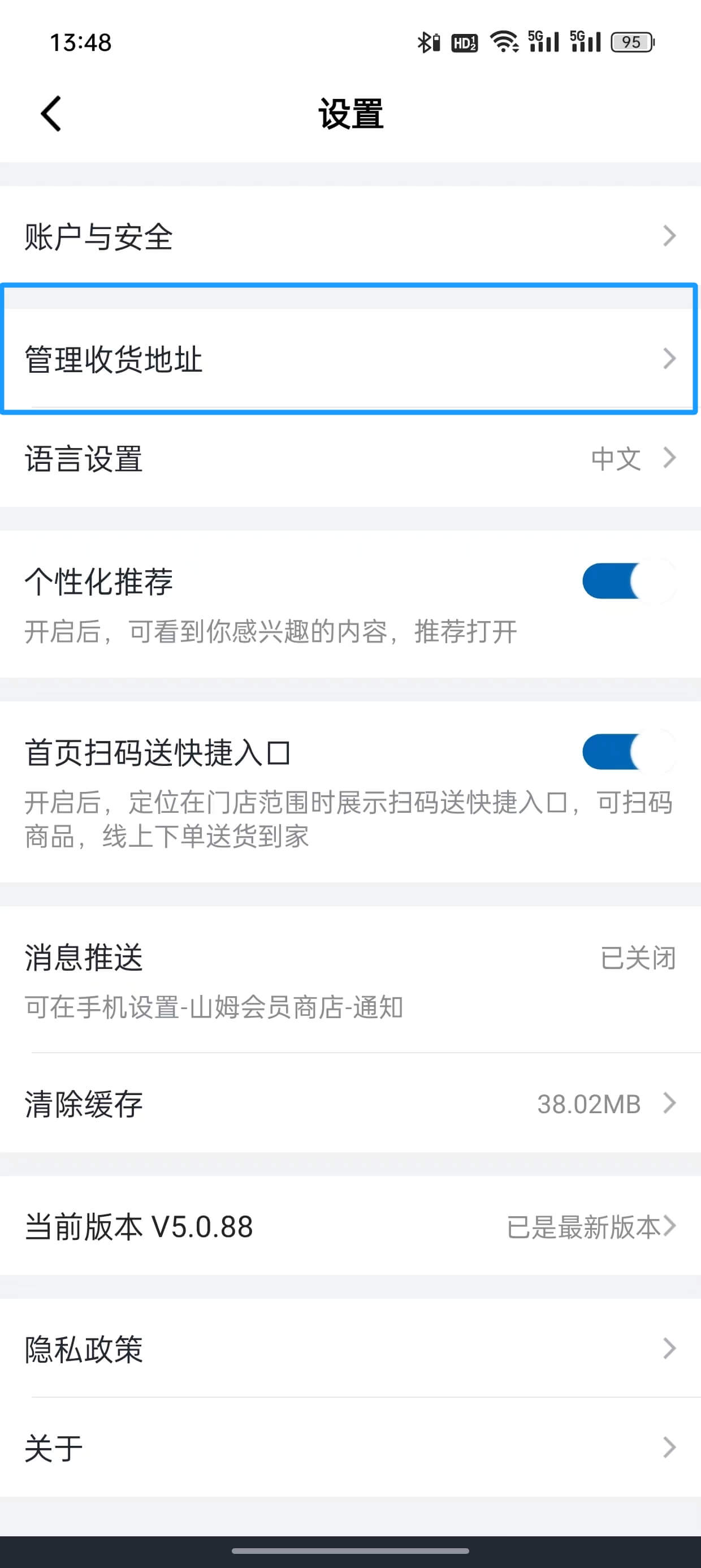Click the Wi-Fi icon in the status bar
Screen dimensions: 701x1568
click(x=503, y=41)
